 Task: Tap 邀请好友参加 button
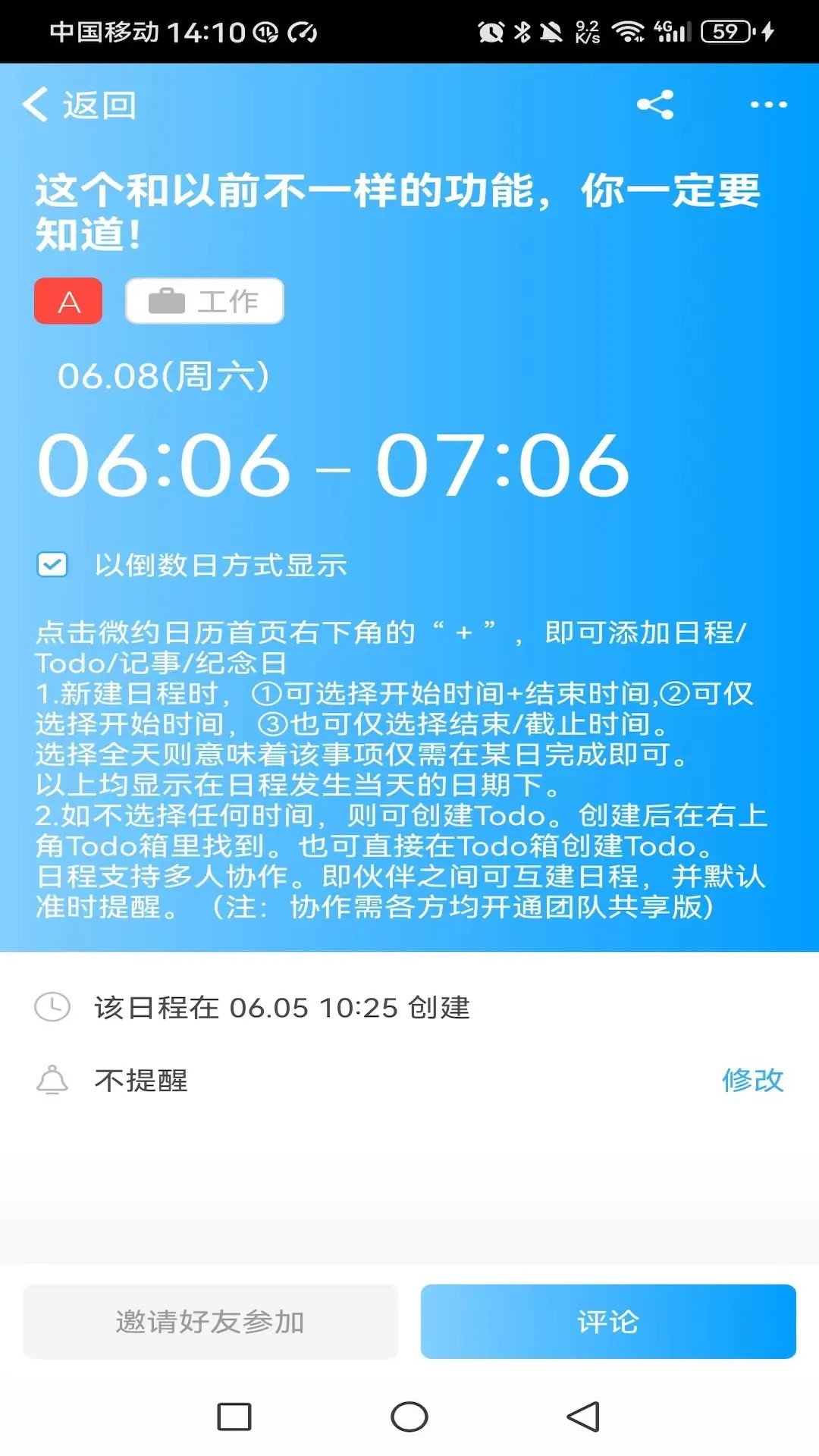210,1322
